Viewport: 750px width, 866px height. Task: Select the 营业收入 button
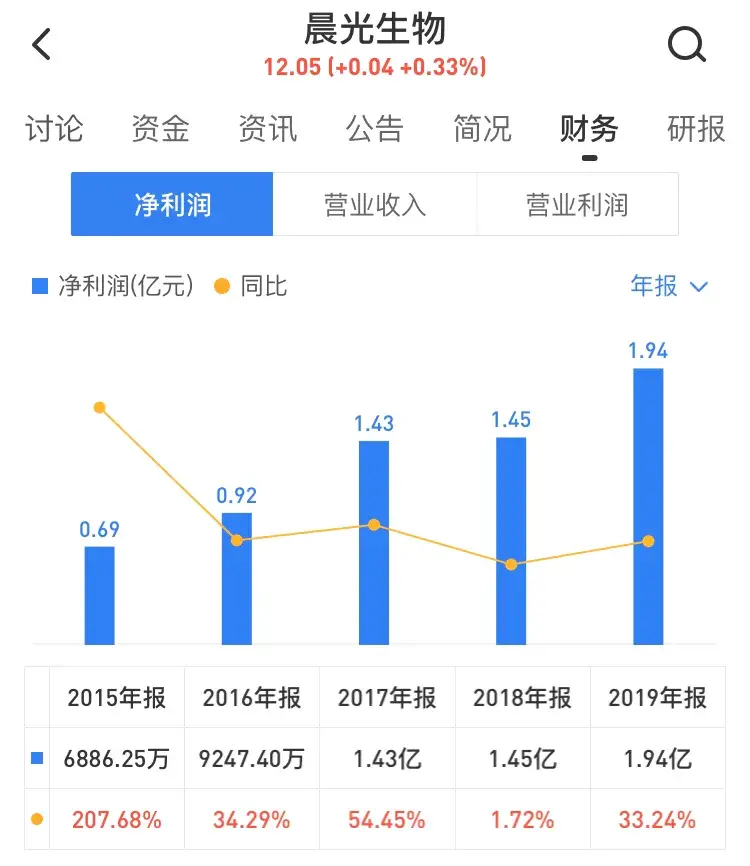coord(375,203)
